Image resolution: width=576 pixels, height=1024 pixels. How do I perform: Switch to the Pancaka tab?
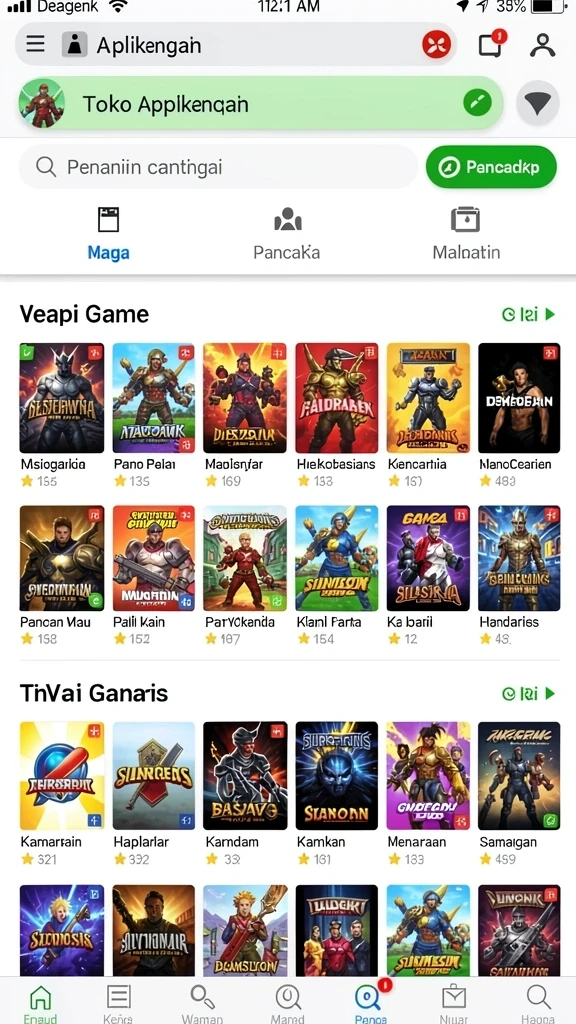click(x=287, y=234)
